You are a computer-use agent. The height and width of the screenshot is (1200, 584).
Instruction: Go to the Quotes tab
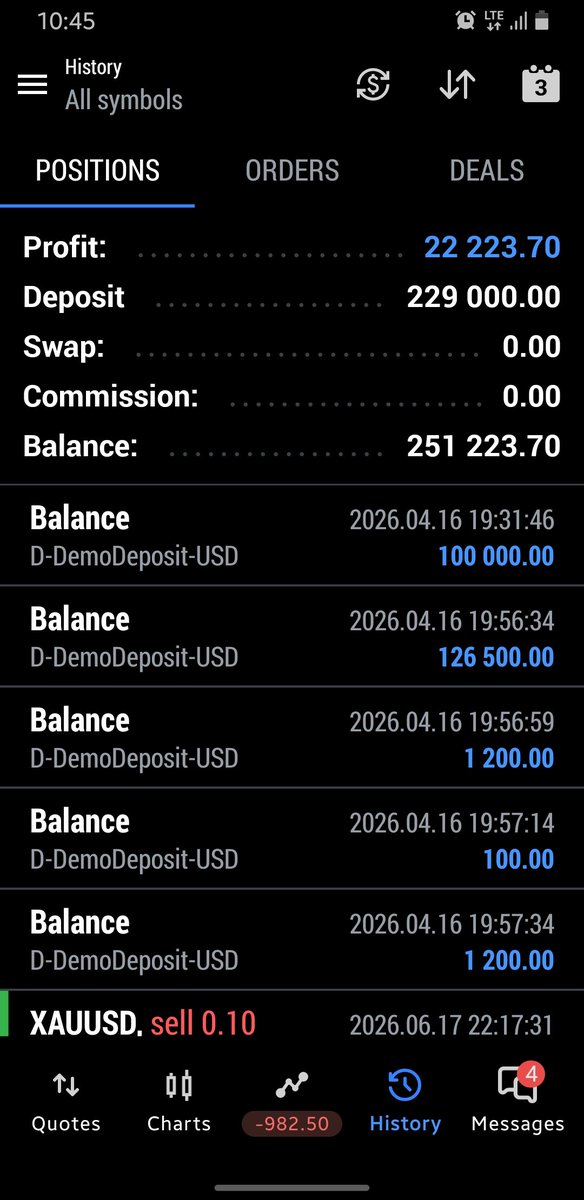coord(66,1102)
